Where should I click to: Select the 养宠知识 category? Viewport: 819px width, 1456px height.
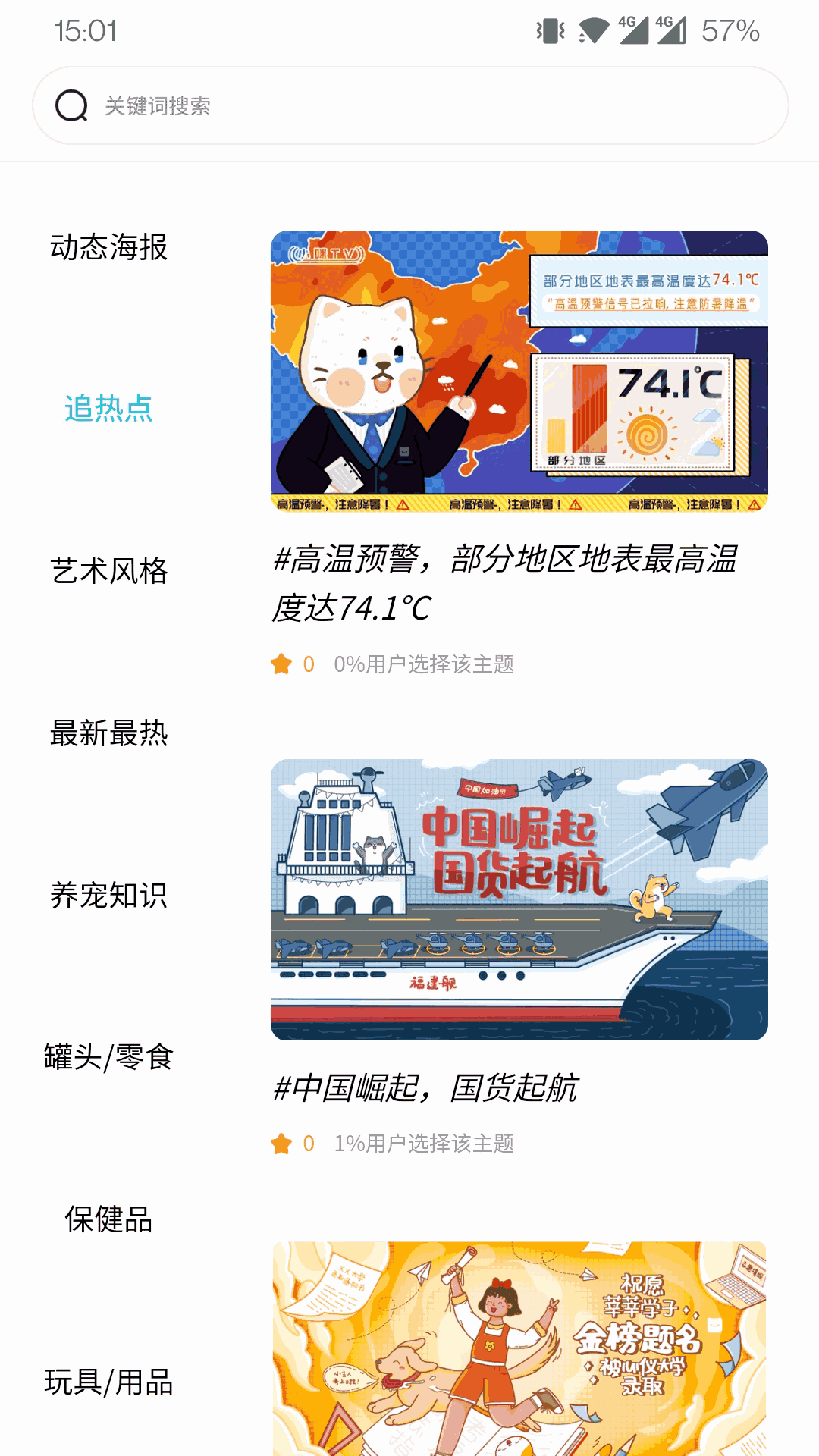pyautogui.click(x=108, y=896)
